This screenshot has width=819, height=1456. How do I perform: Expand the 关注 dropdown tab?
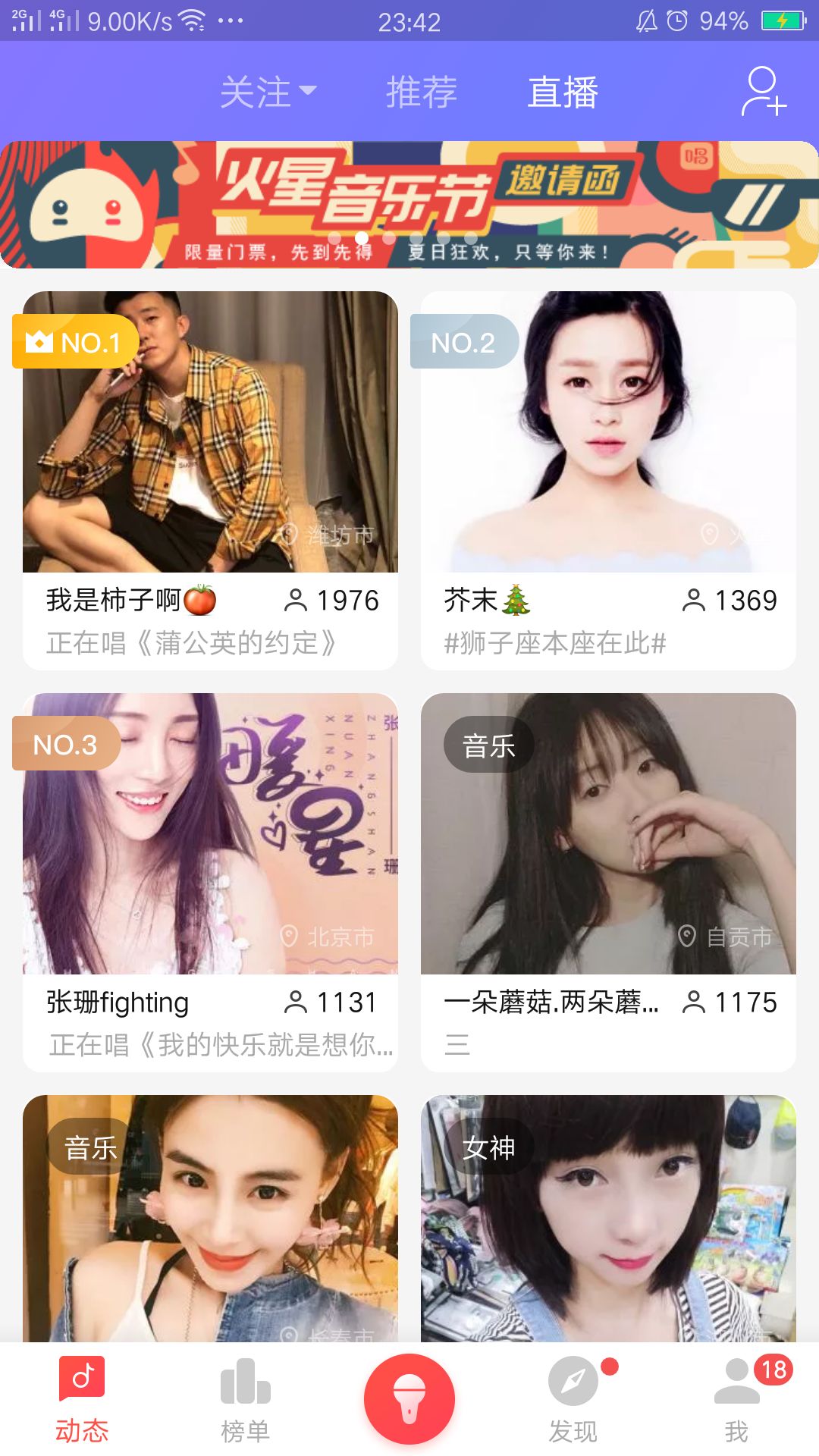pyautogui.click(x=267, y=93)
